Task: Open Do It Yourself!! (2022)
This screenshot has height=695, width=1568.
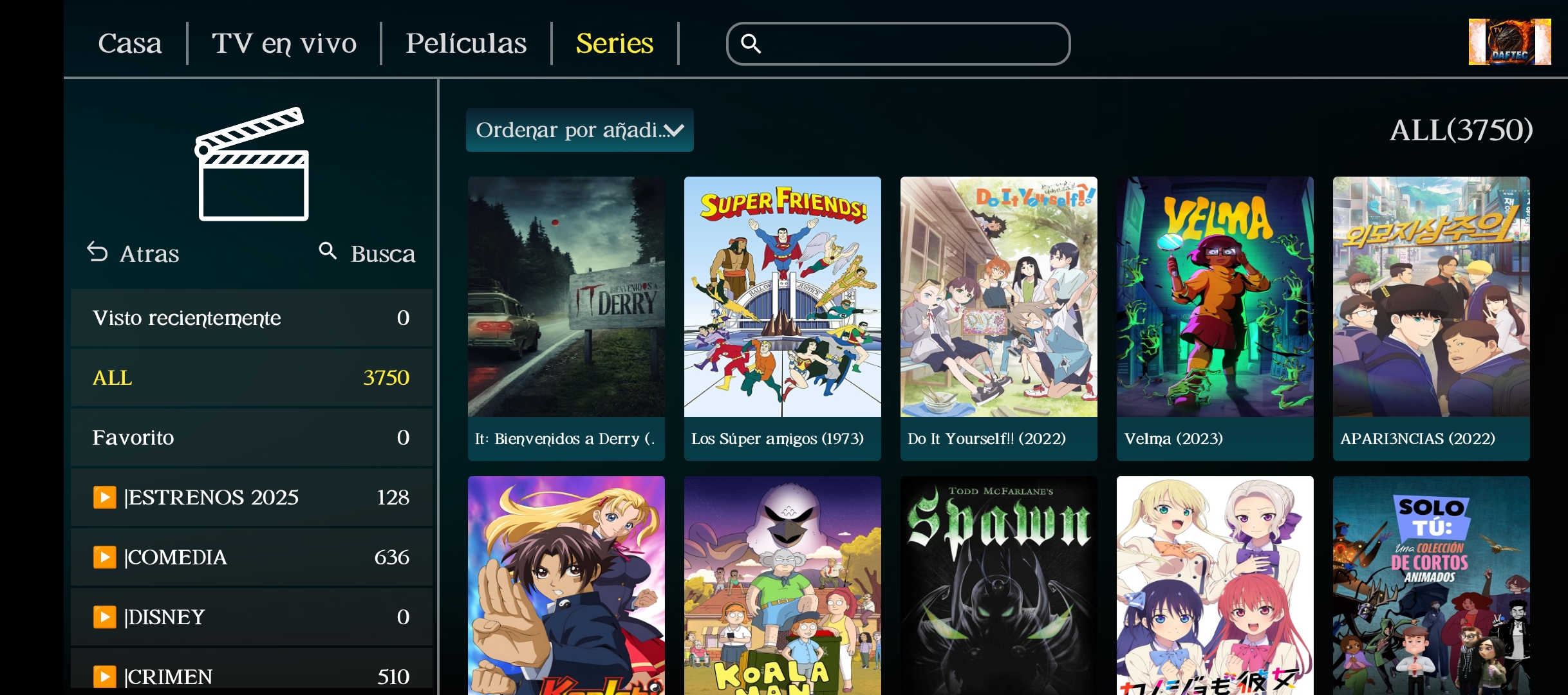Action: coord(998,319)
